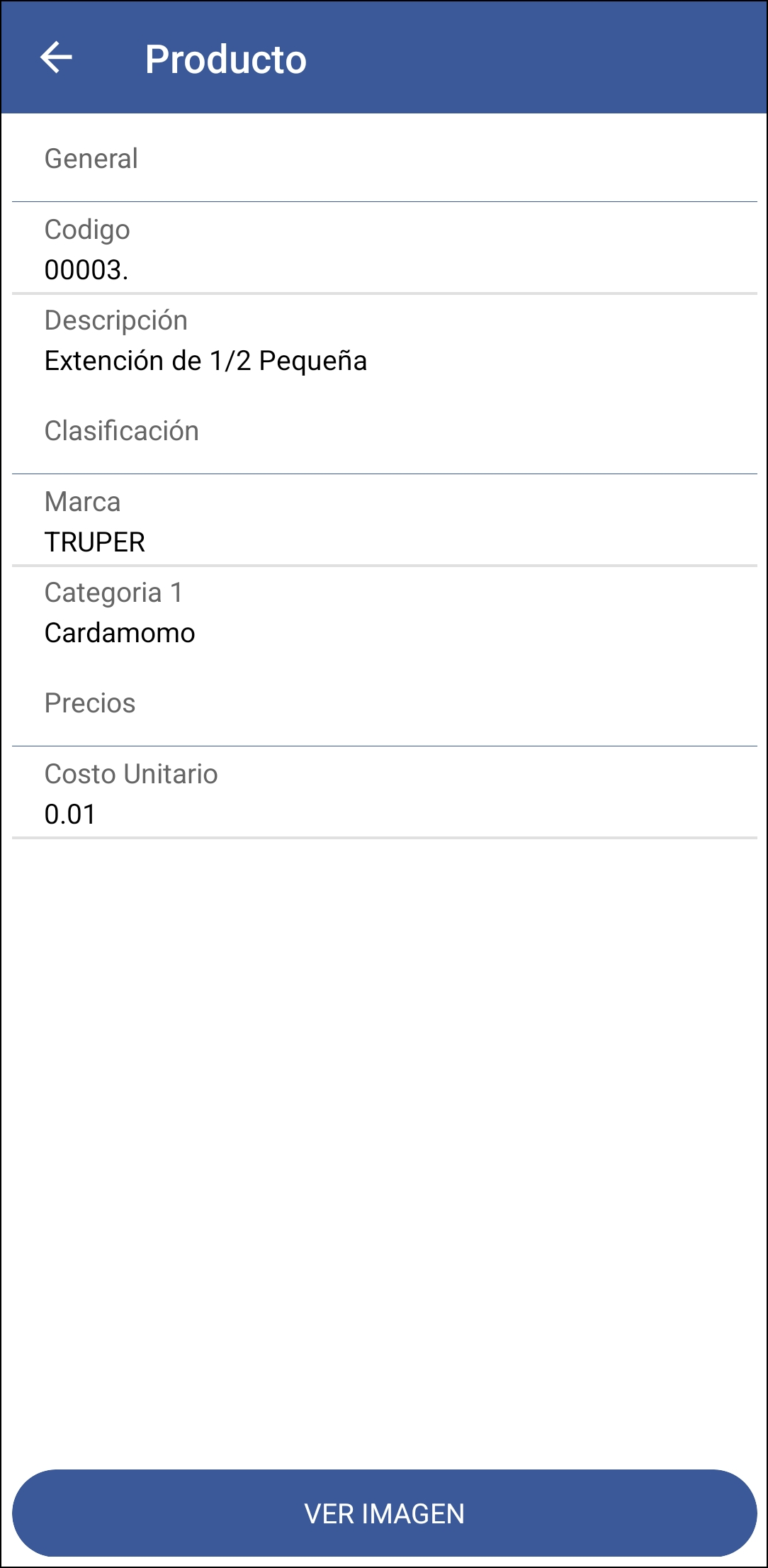Select the Codigo field value 00003
The height and width of the screenshot is (1568, 768).
click(x=86, y=269)
